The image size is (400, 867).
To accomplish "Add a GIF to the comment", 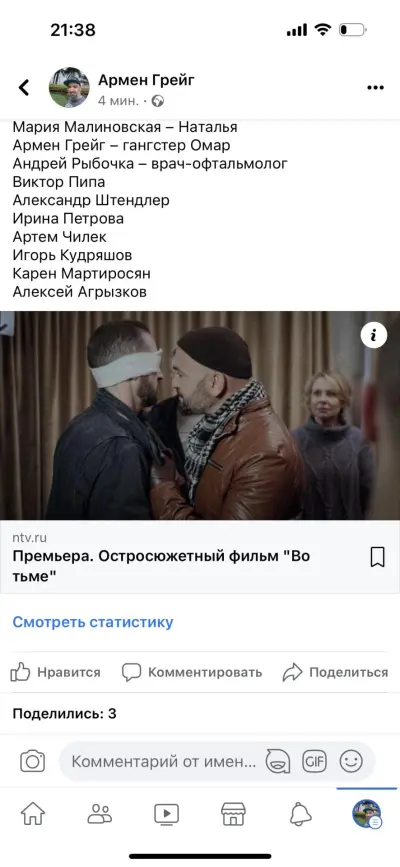I will [314, 762].
